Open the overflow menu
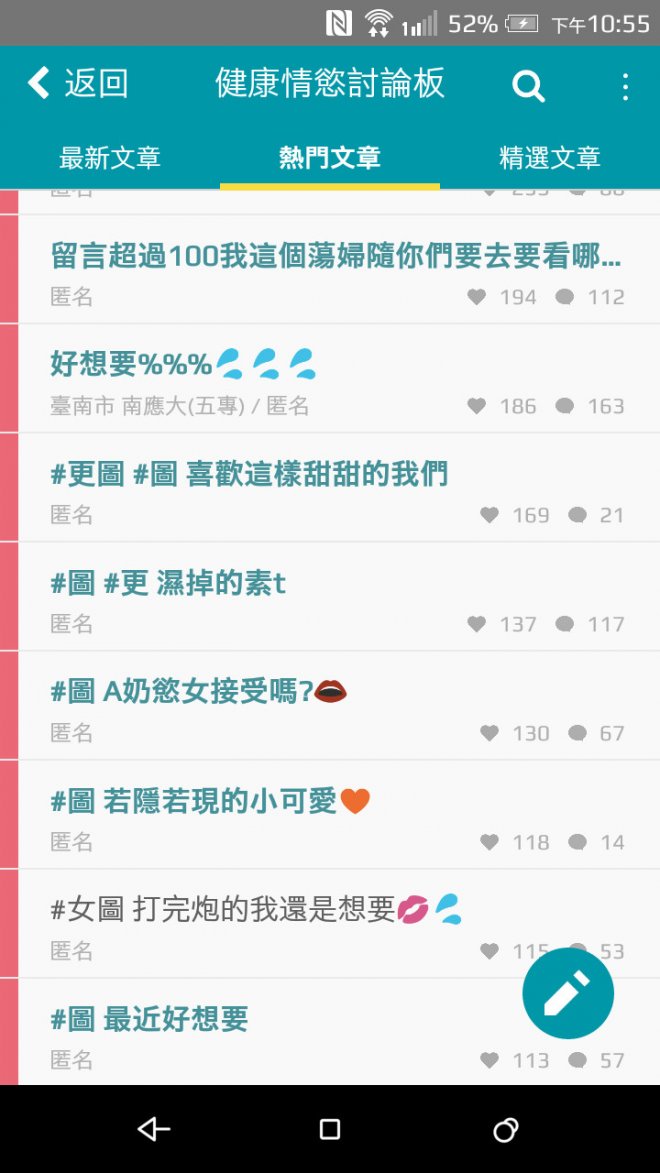The width and height of the screenshot is (660, 1173). 625,86
